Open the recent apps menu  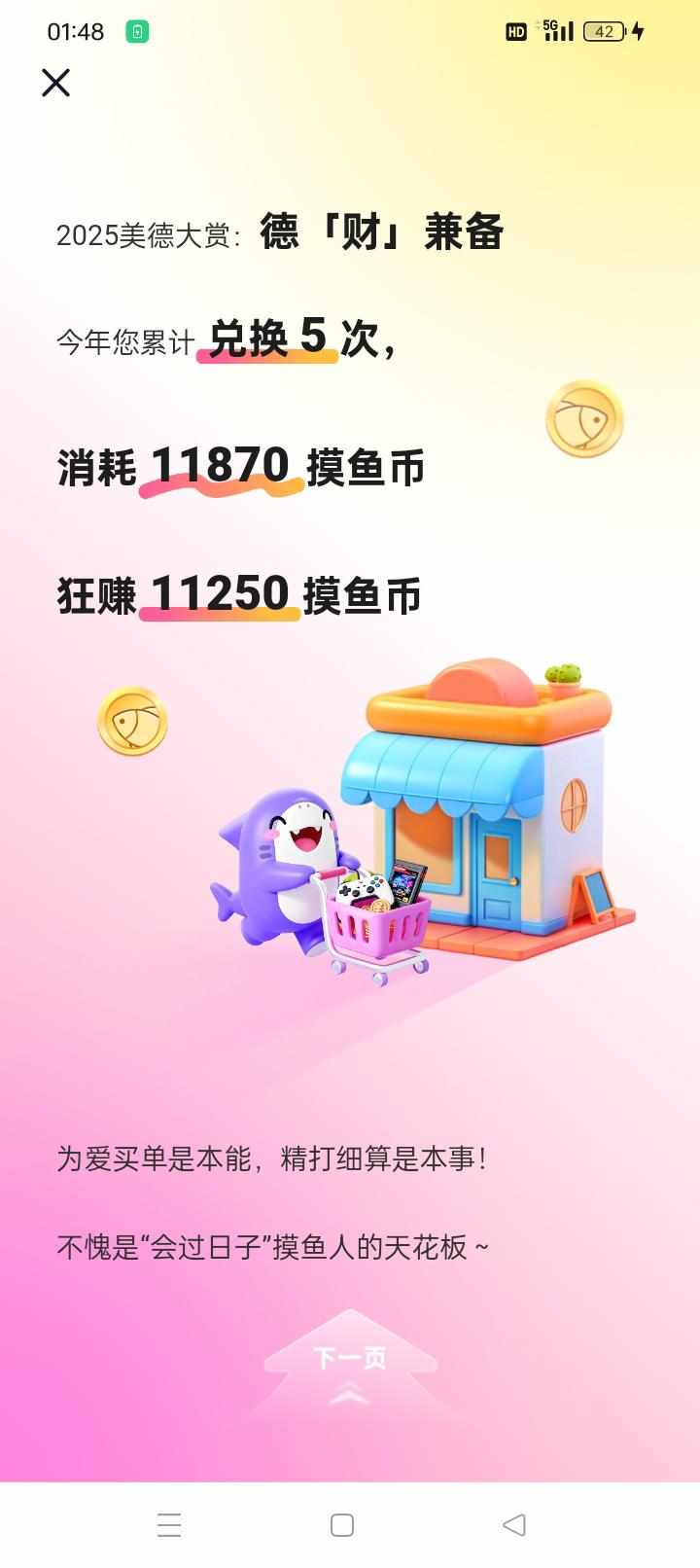(169, 1524)
